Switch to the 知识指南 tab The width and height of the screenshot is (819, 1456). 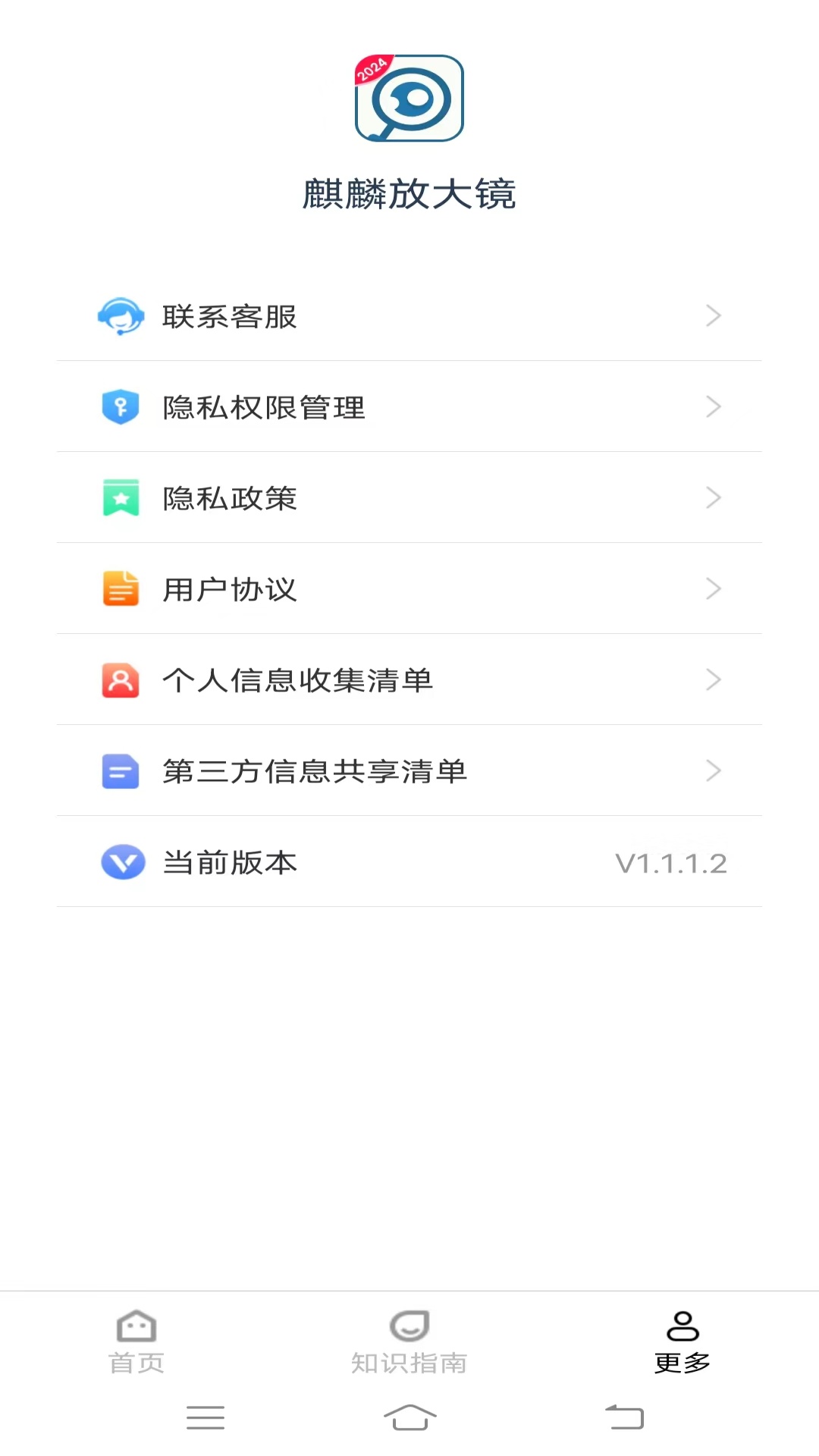coord(409,1342)
